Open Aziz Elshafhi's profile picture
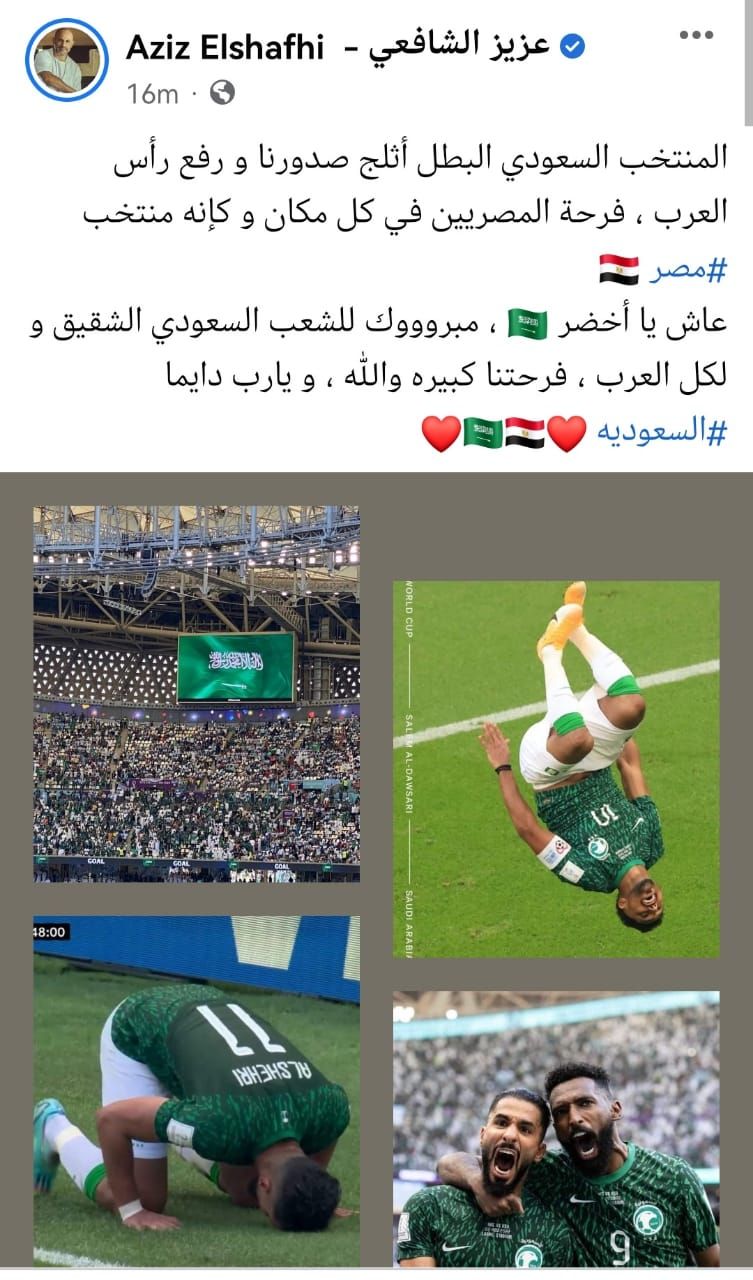 click(66, 60)
